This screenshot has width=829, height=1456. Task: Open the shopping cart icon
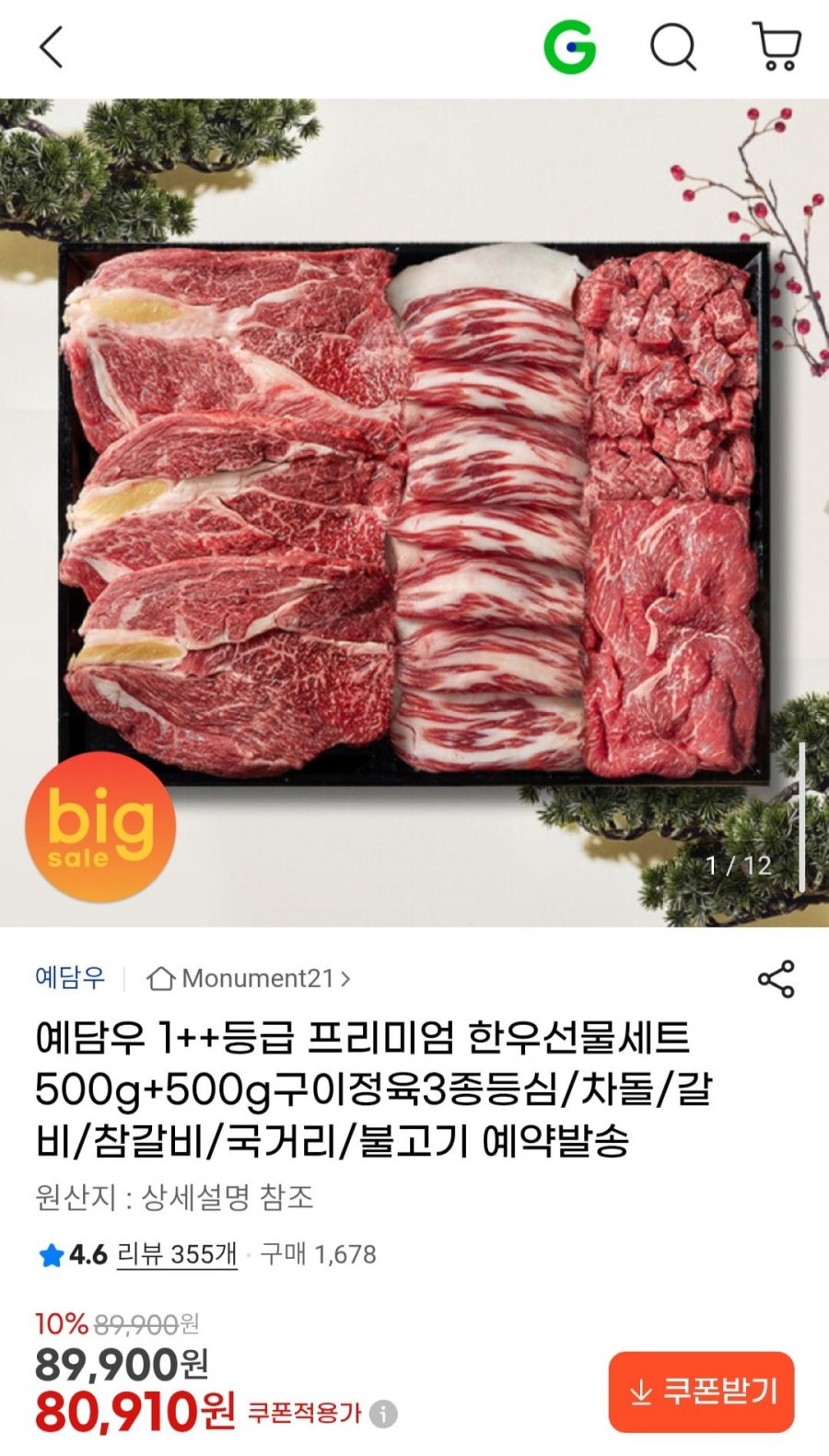click(776, 49)
